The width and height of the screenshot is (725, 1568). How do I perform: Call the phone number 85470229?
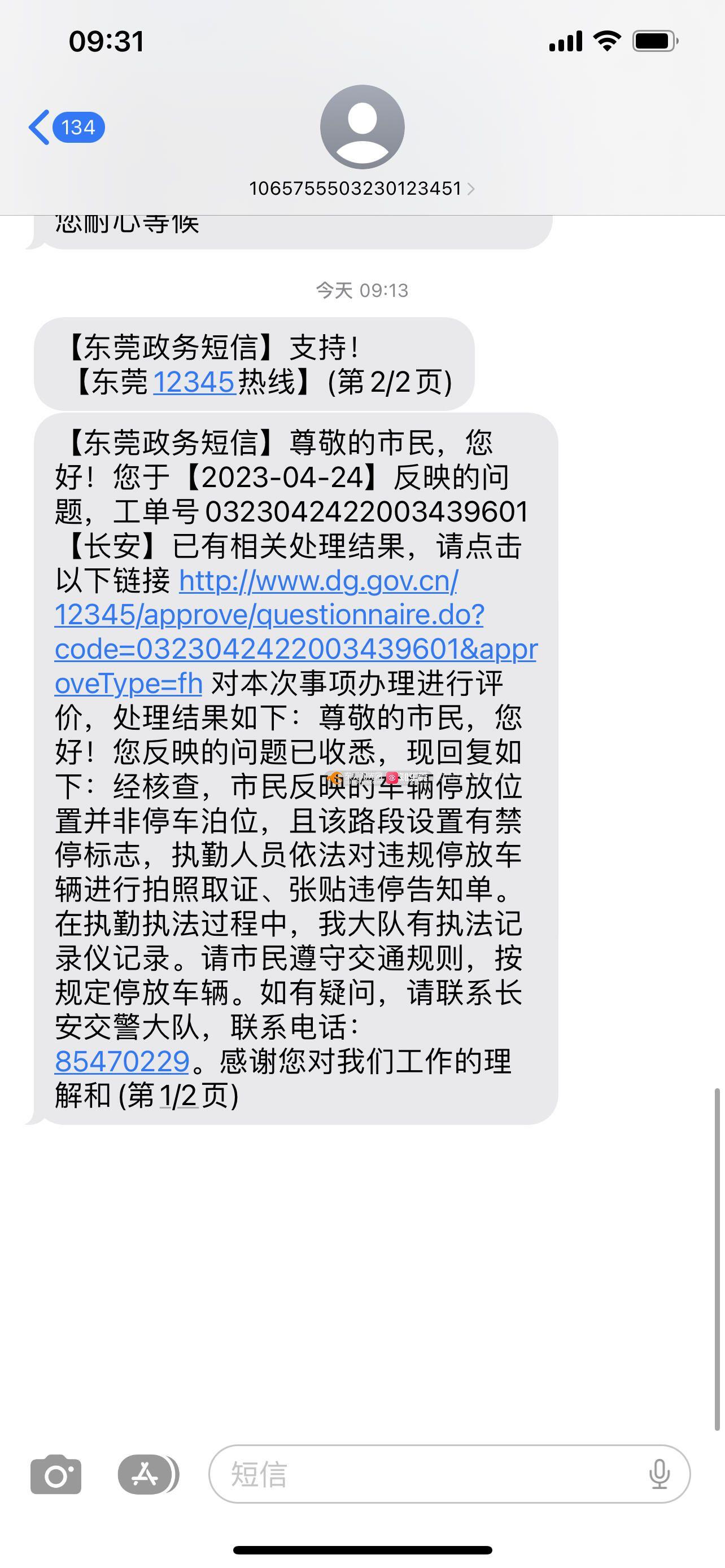click(123, 1062)
